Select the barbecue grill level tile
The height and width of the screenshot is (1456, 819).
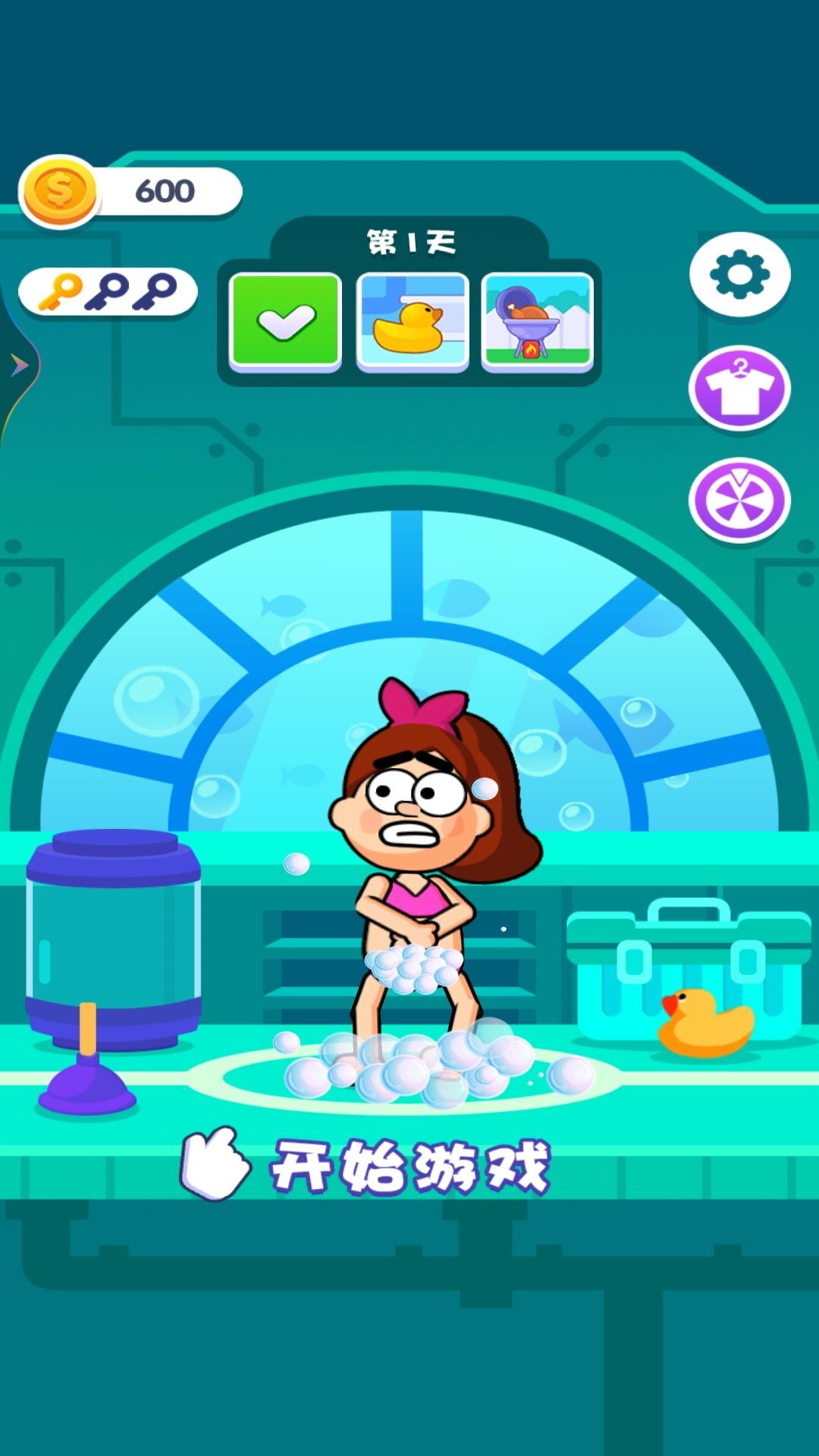tap(538, 321)
